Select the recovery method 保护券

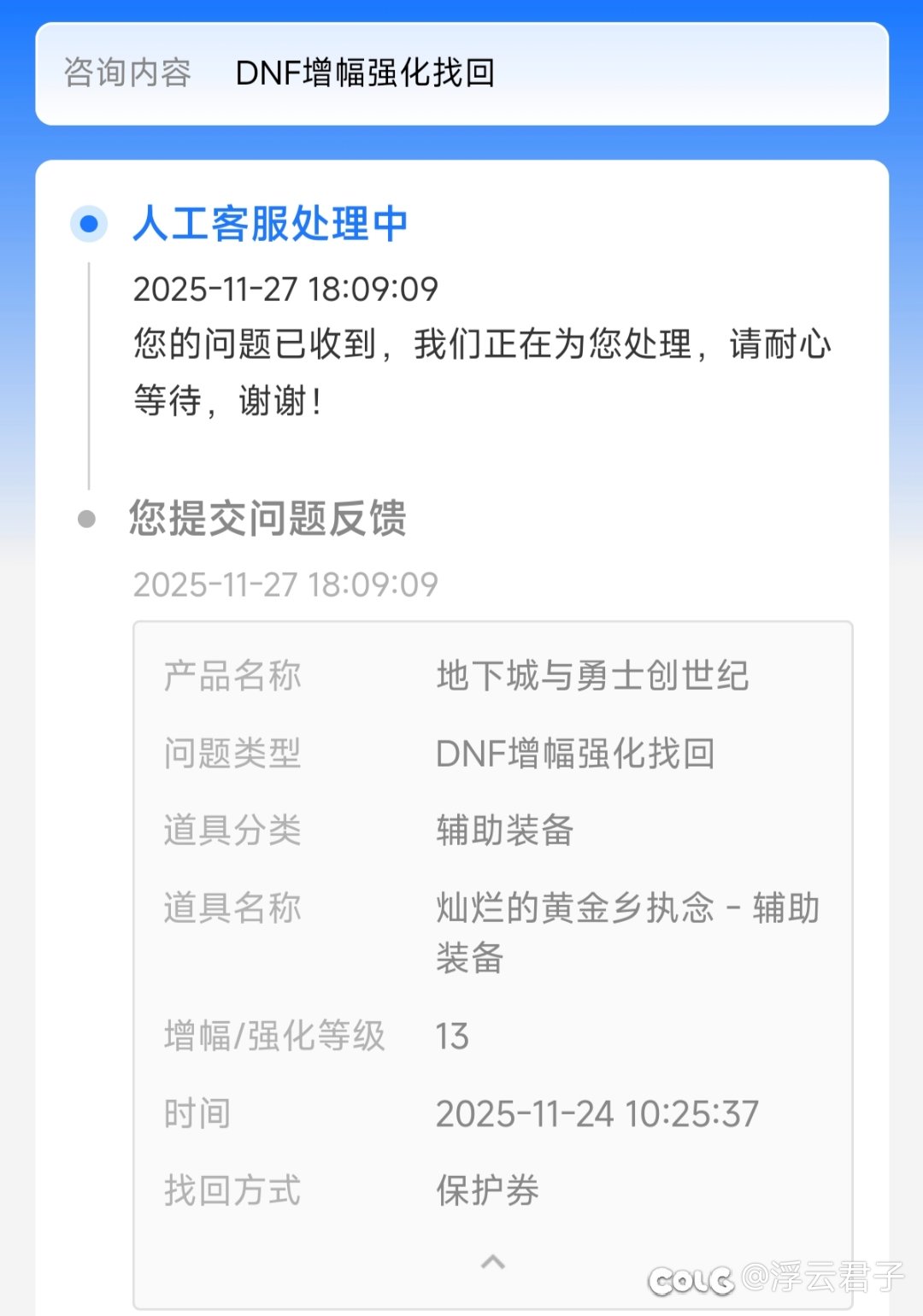[x=486, y=1188]
